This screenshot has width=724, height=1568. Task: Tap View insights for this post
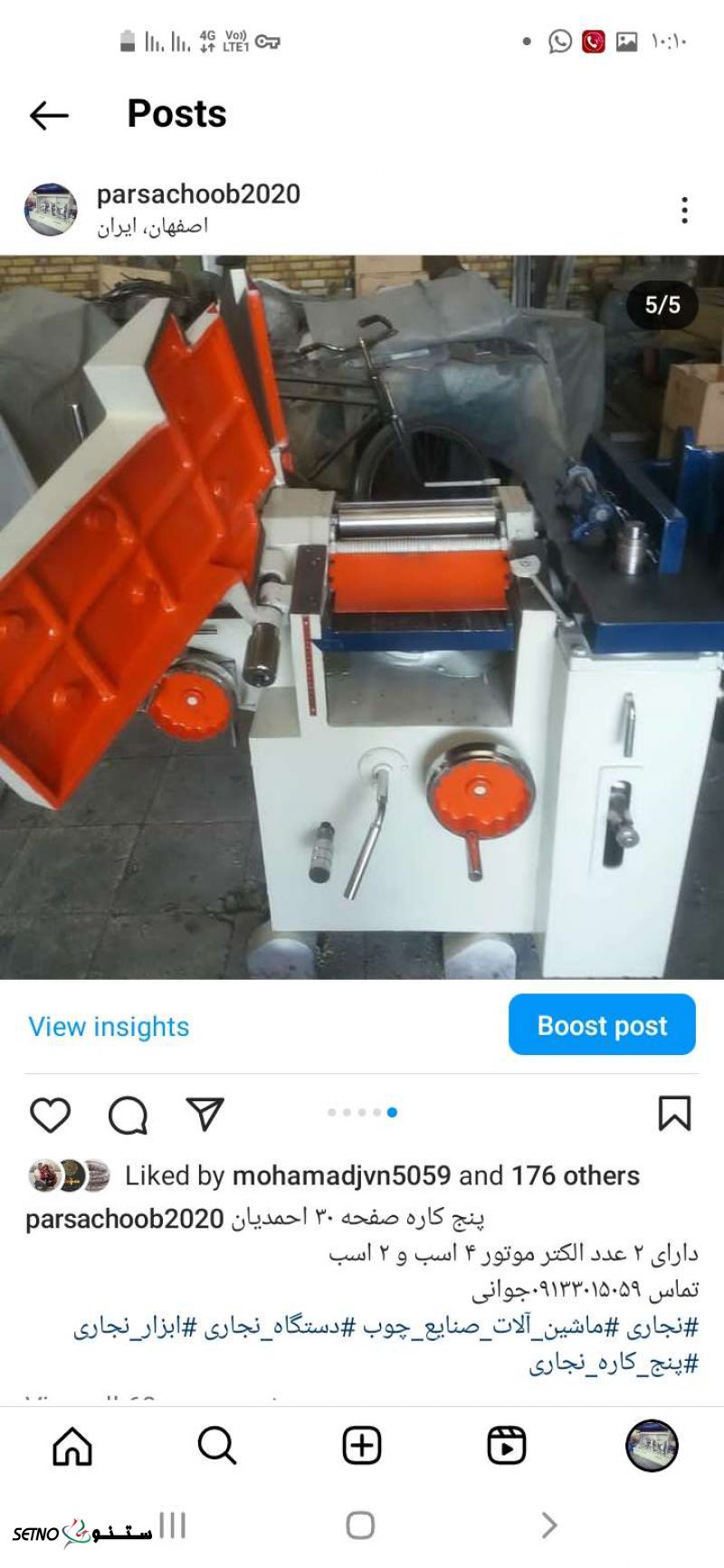[109, 1026]
